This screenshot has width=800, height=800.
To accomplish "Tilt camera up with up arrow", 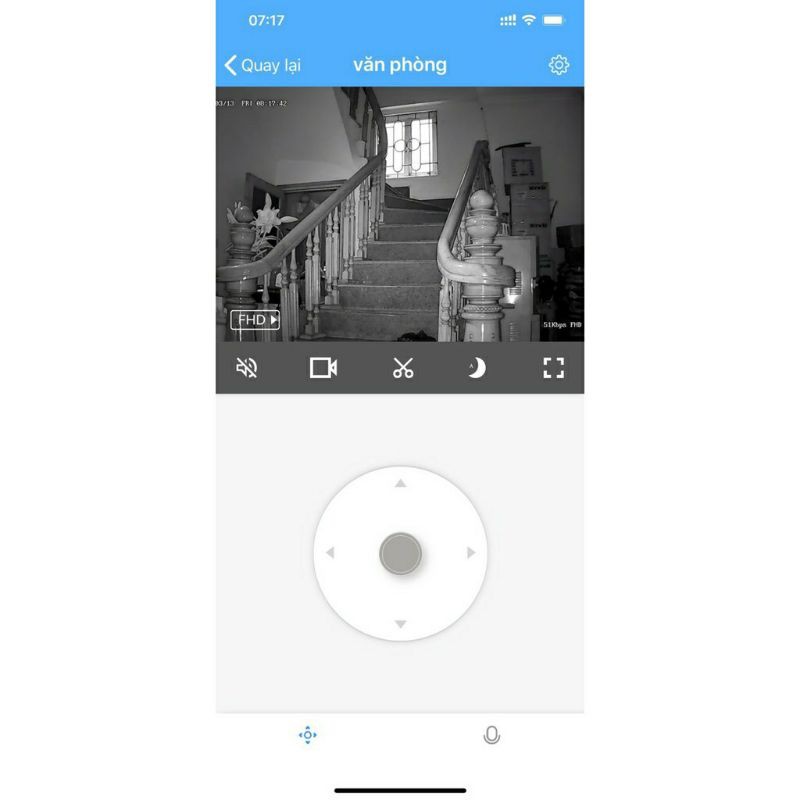I will point(401,483).
